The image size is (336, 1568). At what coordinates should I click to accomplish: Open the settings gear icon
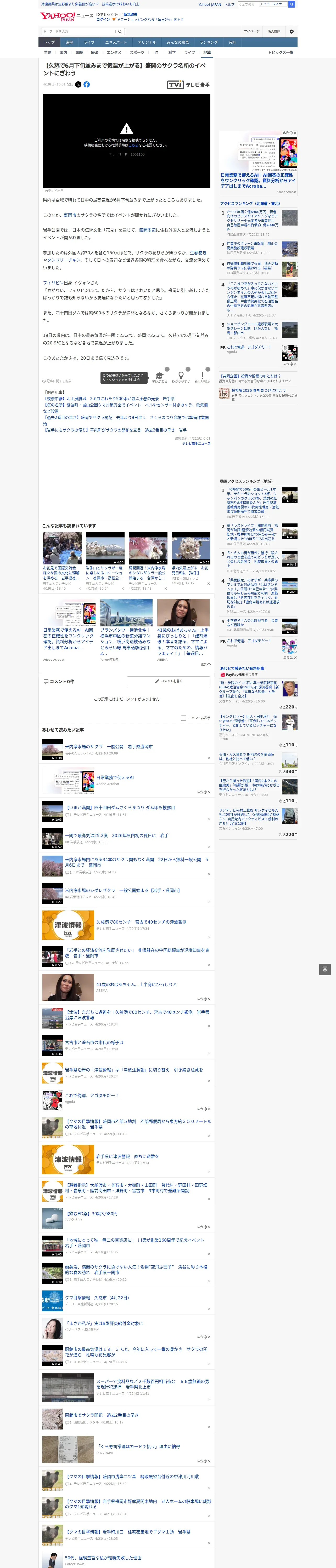(292, 32)
